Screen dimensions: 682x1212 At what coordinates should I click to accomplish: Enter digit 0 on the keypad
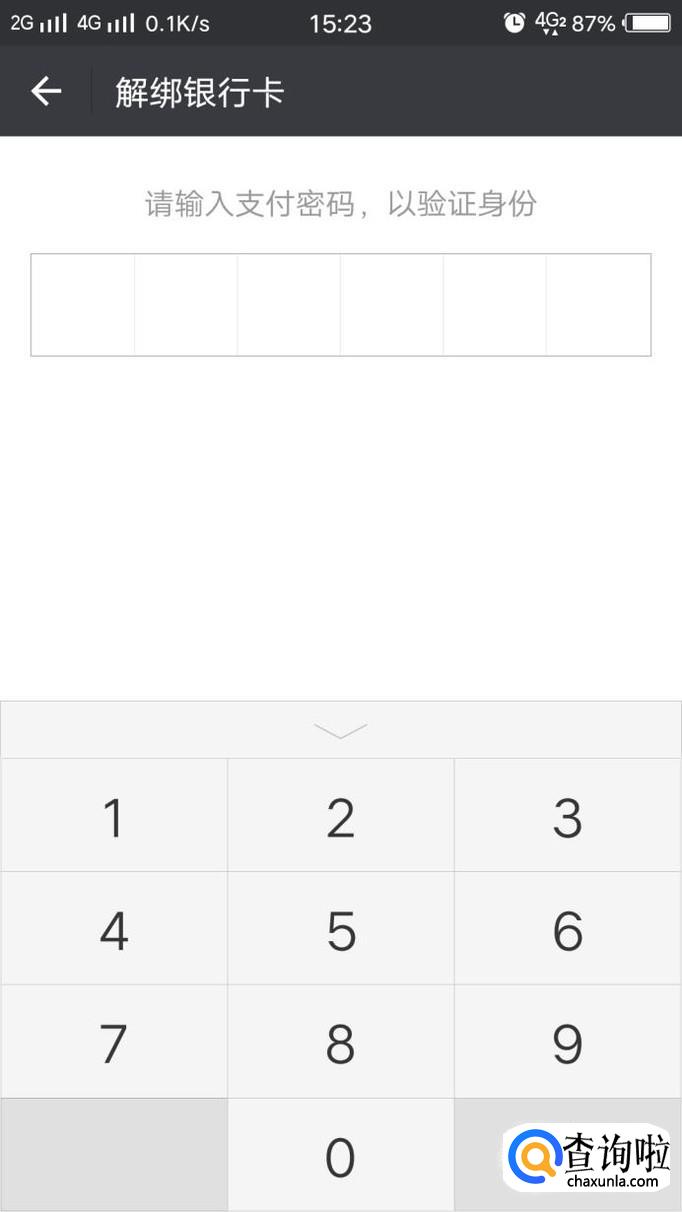point(341,1156)
